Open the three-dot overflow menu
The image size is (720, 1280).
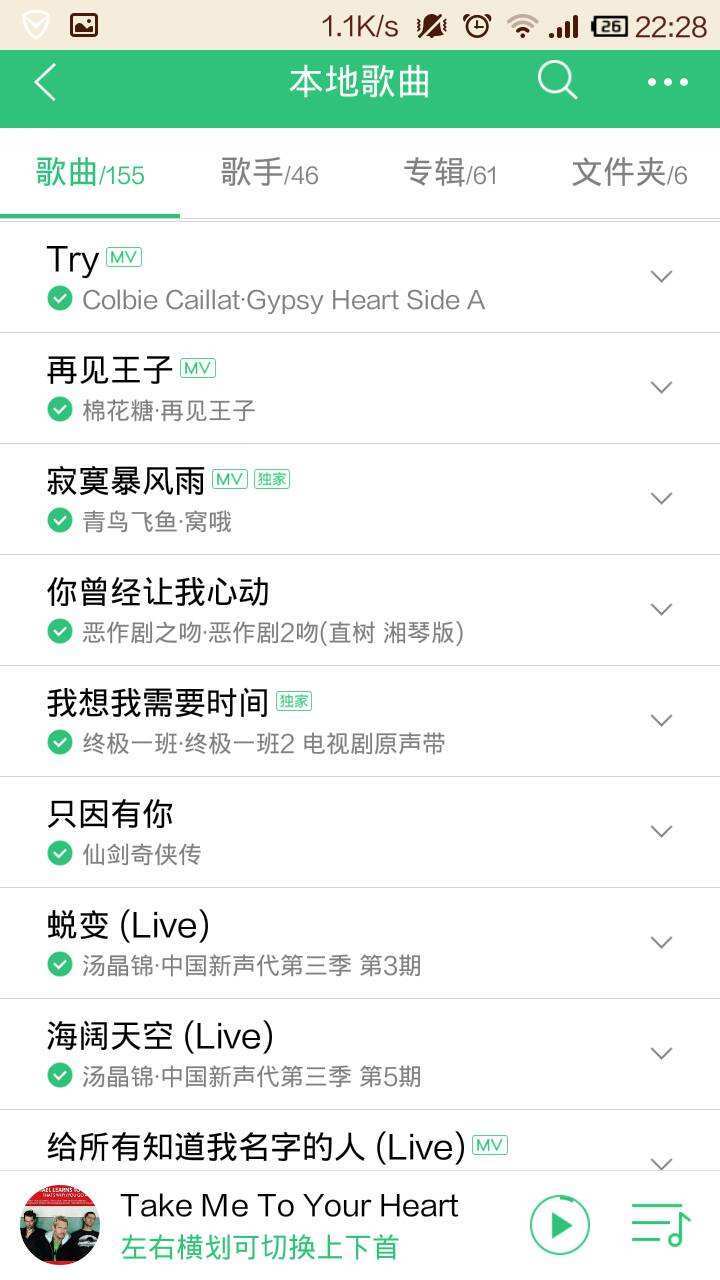[667, 82]
